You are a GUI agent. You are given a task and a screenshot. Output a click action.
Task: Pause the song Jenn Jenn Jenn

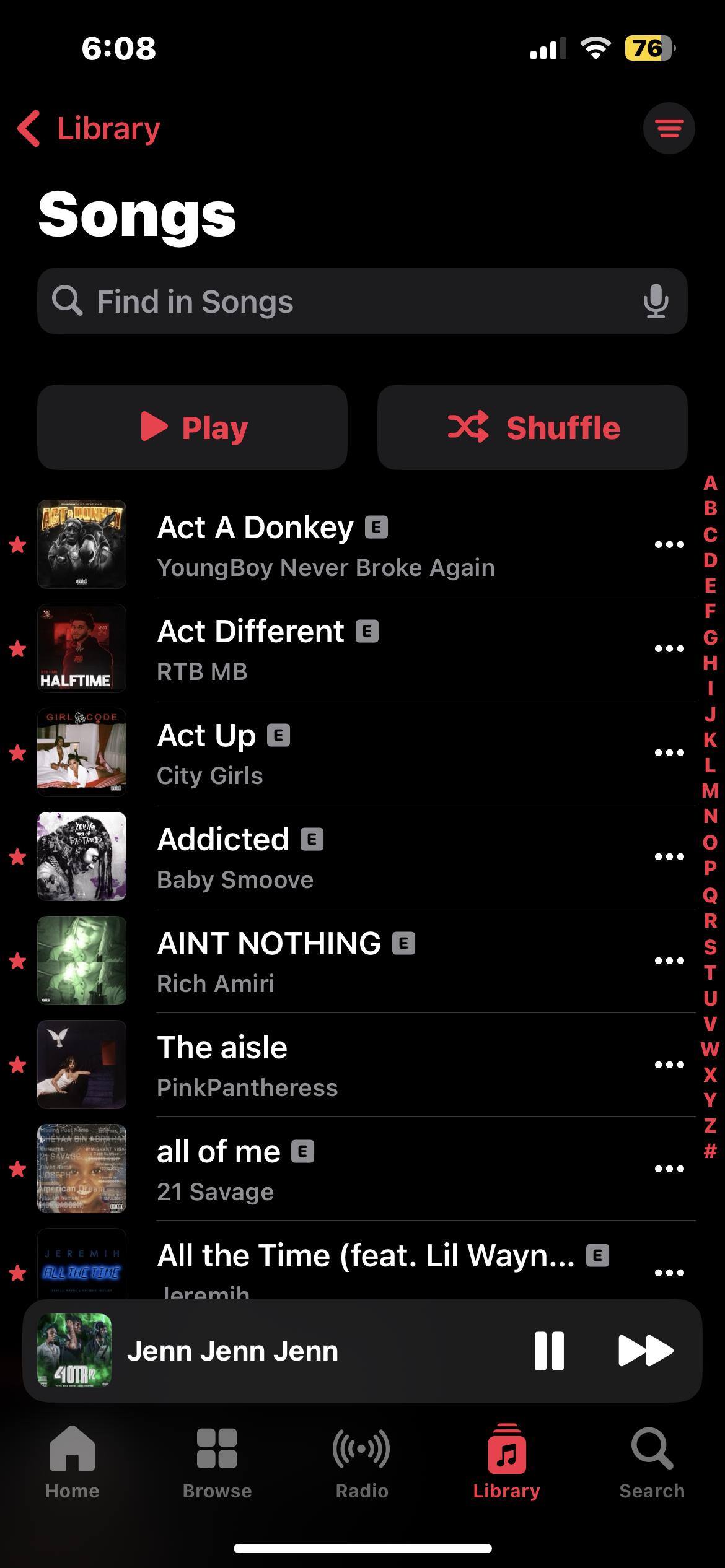point(549,1351)
